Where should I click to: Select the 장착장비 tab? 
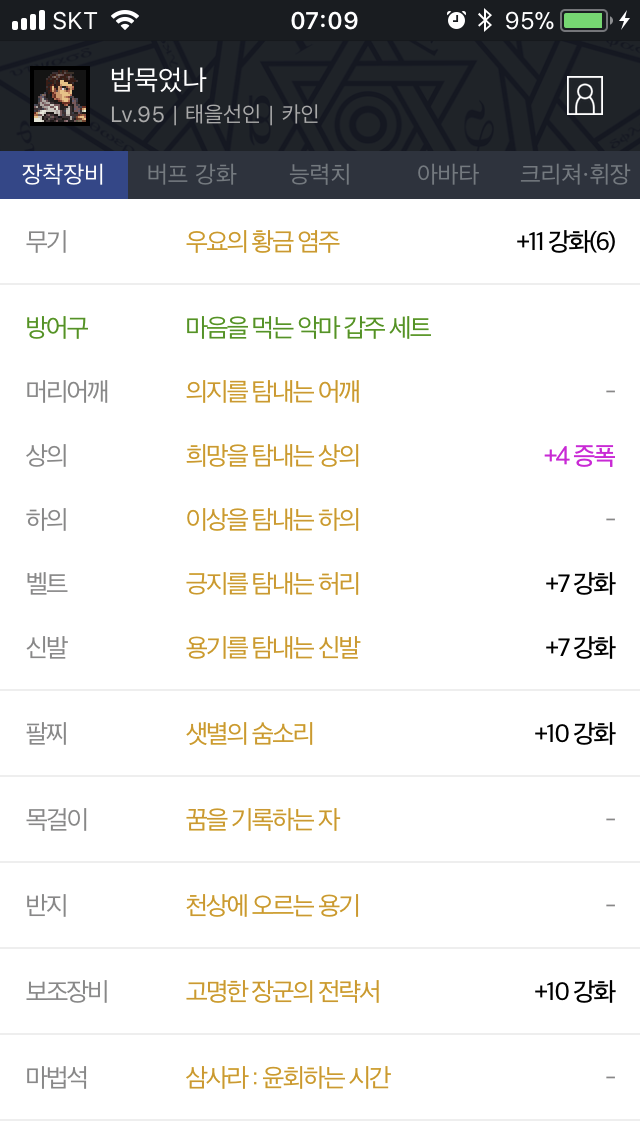pyautogui.click(x=64, y=175)
